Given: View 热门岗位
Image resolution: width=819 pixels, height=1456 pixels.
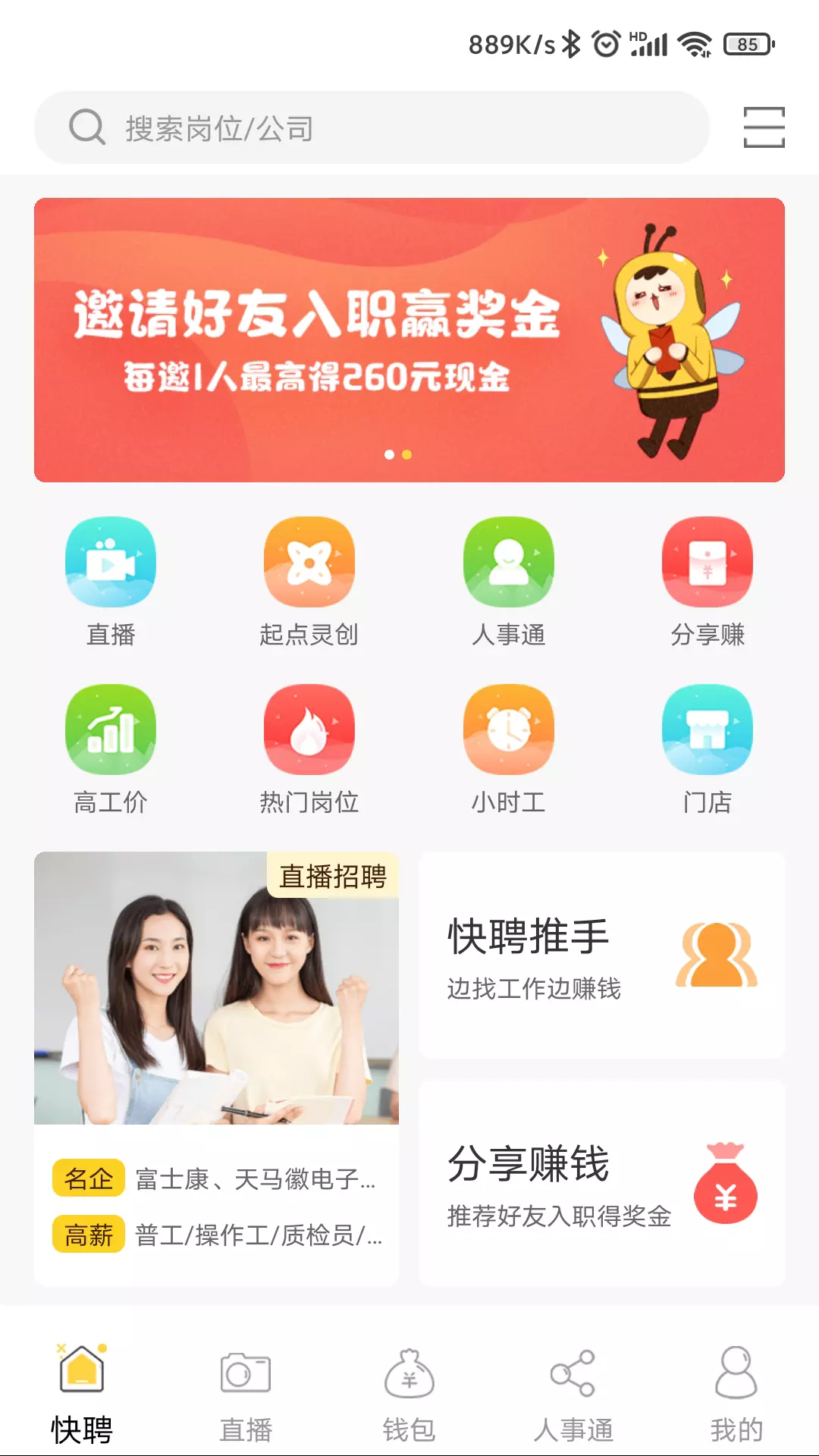Looking at the screenshot, I should click(x=309, y=748).
